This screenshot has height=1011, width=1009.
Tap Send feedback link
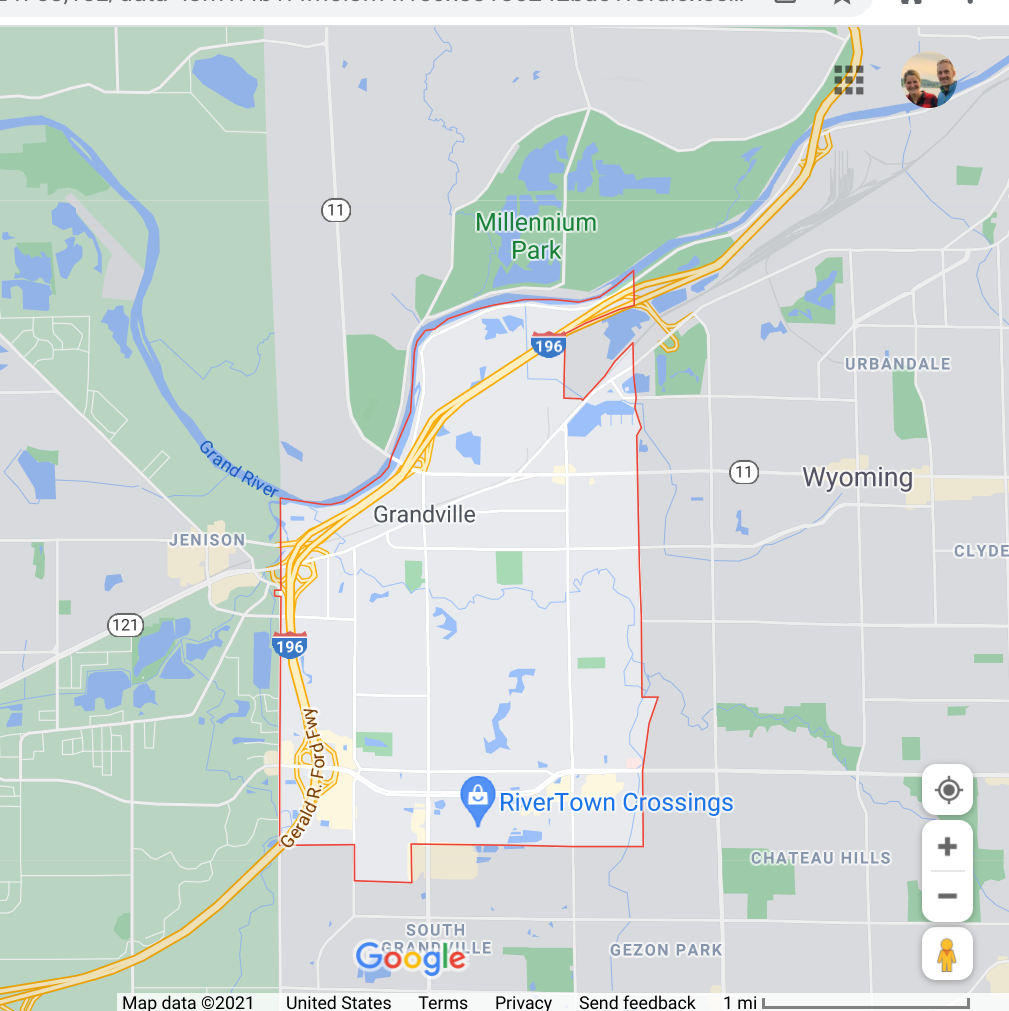click(x=637, y=1002)
